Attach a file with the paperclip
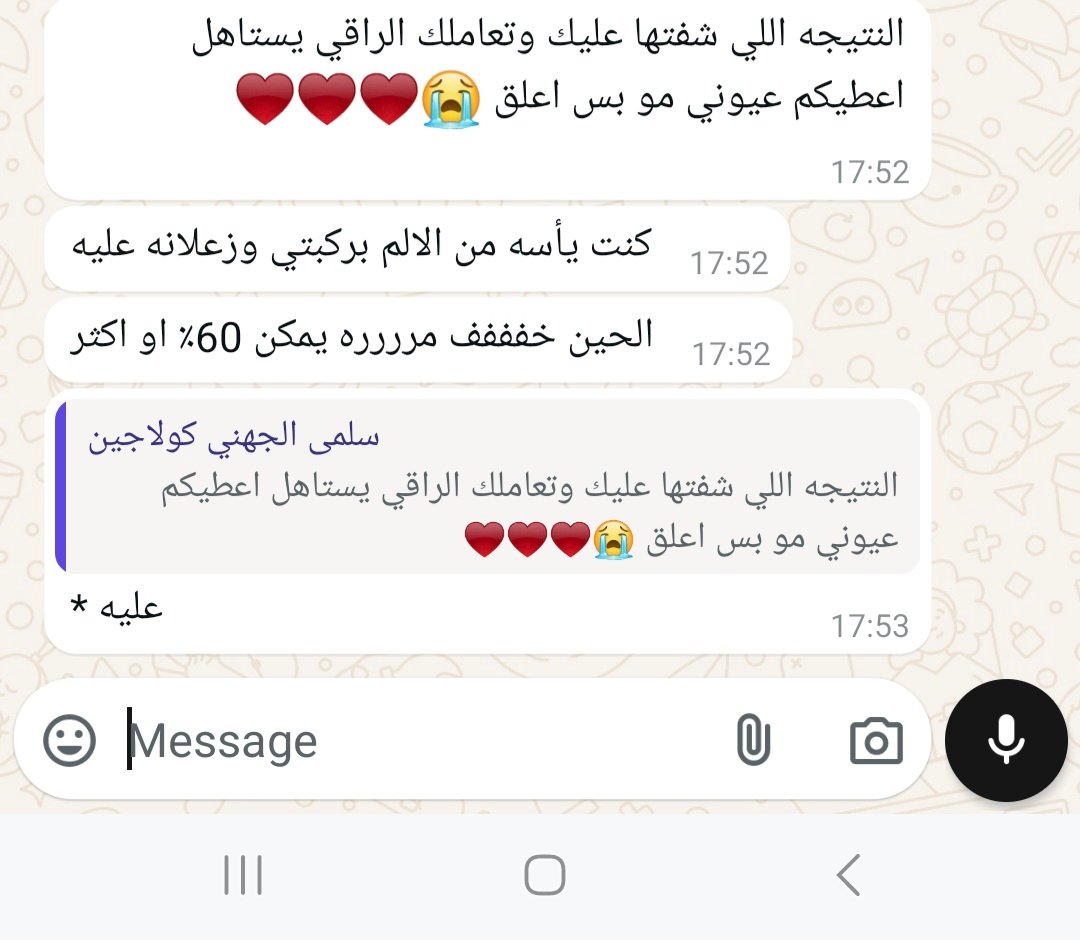 tap(753, 741)
